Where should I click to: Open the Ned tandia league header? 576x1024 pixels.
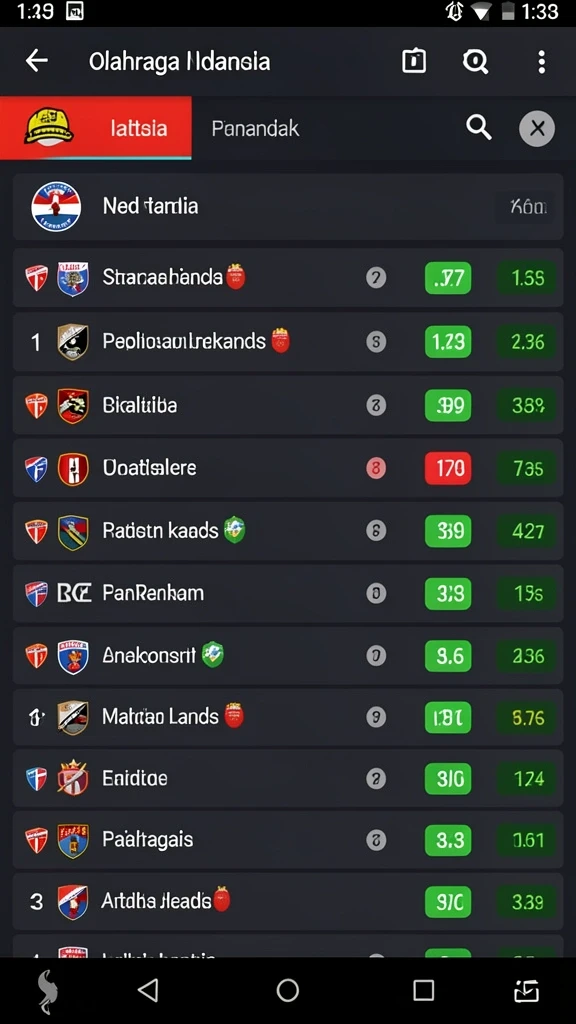pos(288,206)
